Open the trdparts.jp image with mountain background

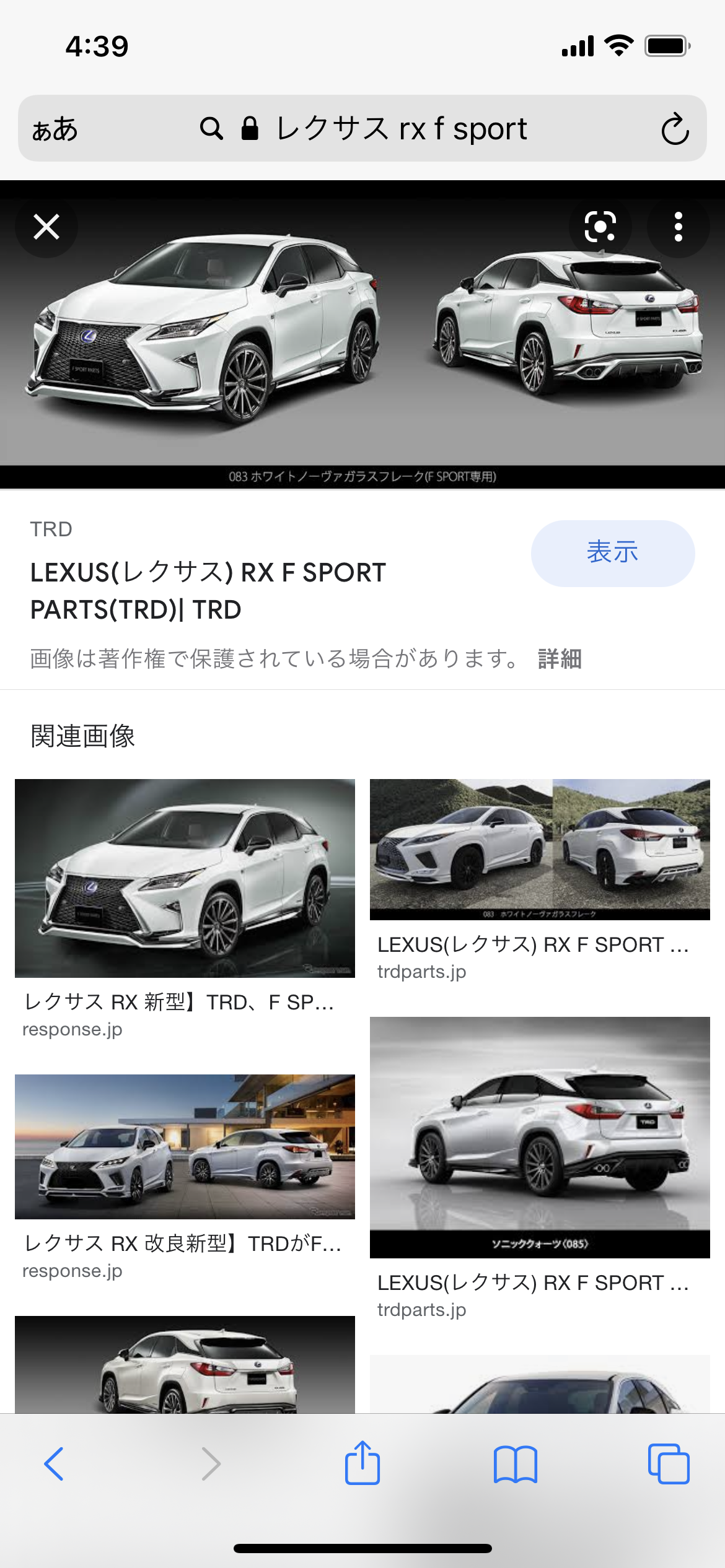(x=540, y=849)
